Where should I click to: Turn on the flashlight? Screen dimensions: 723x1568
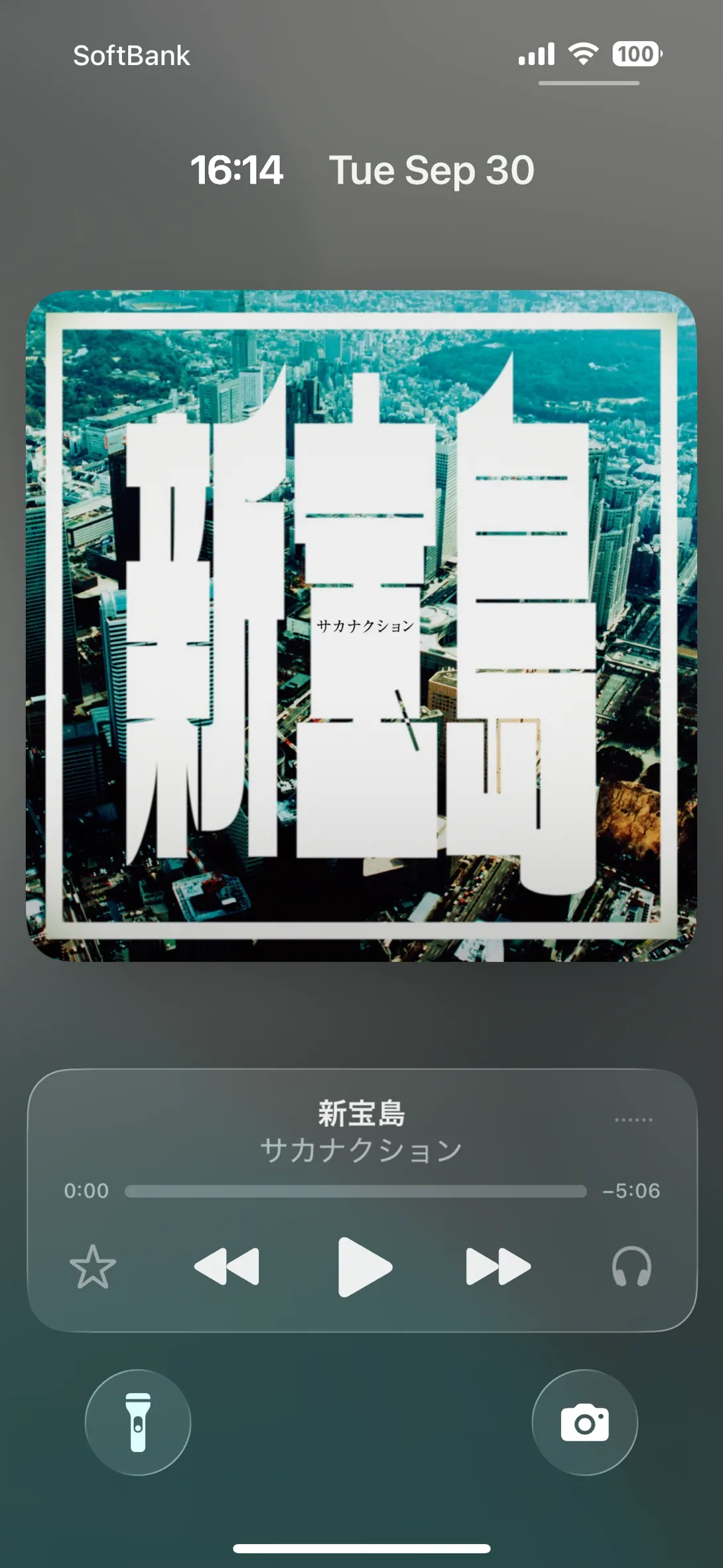pyautogui.click(x=138, y=1422)
